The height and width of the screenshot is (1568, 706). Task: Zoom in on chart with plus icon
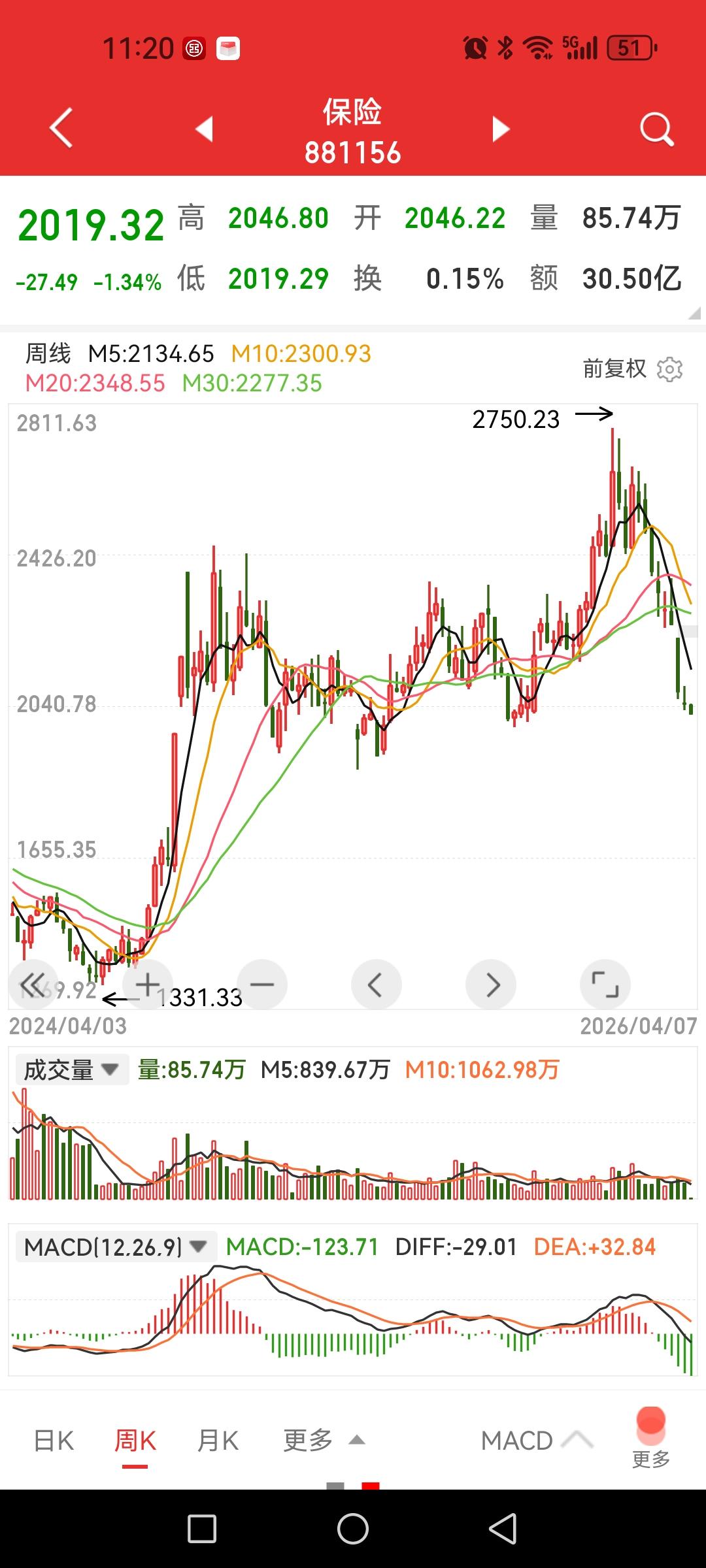(148, 985)
